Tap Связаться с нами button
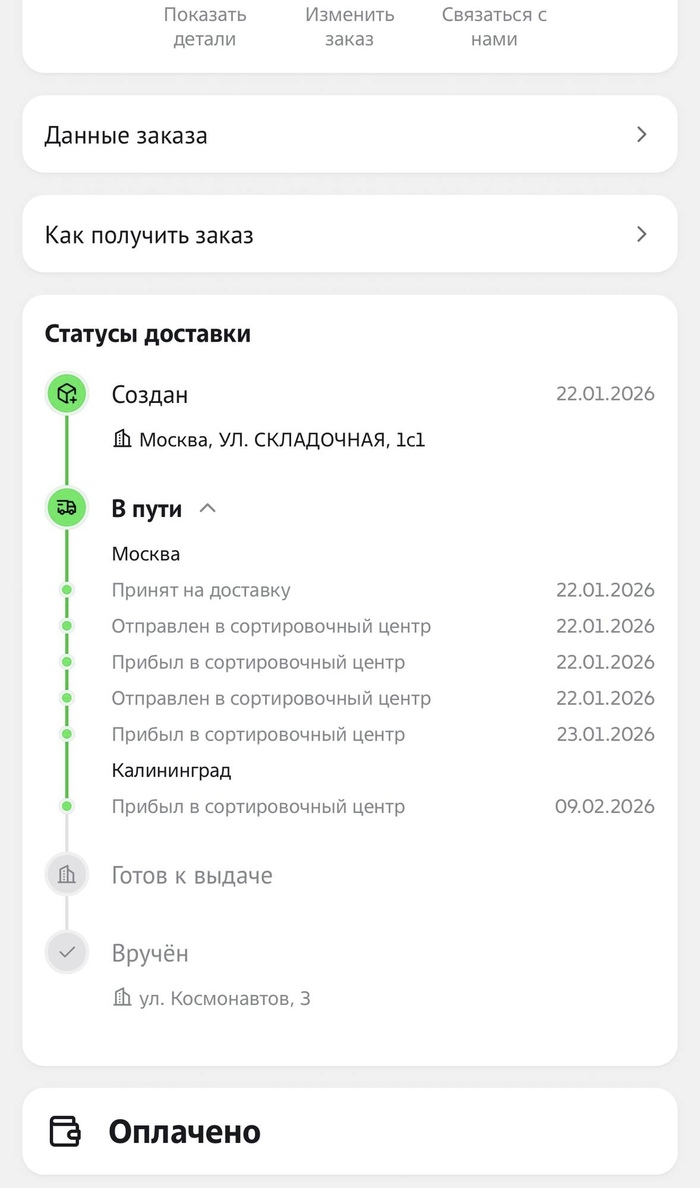The width and height of the screenshot is (700, 1188). click(x=494, y=27)
